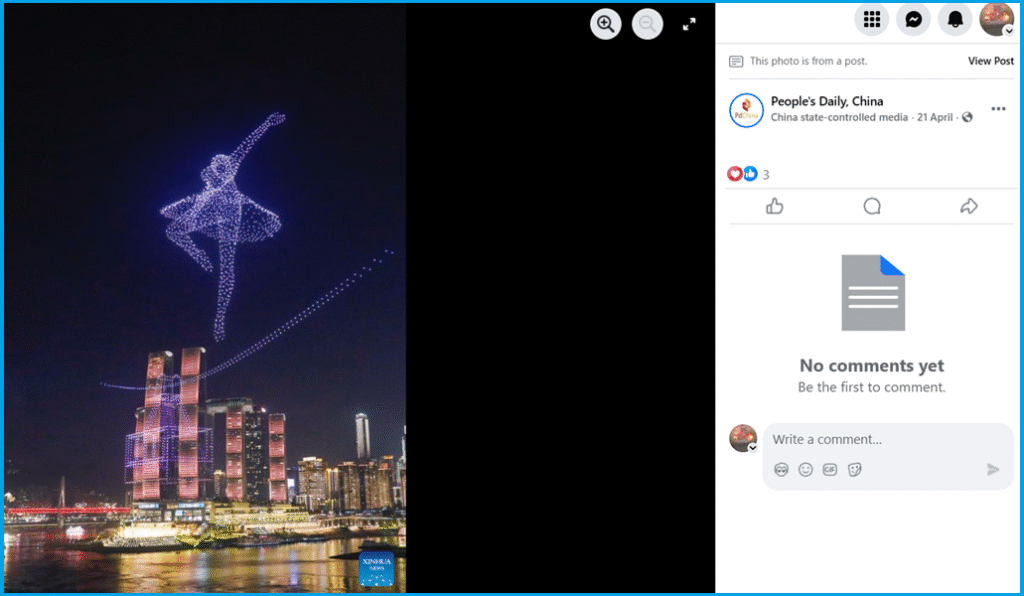This screenshot has height=596, width=1024.
Task: Open the View Post link
Action: coord(990,61)
